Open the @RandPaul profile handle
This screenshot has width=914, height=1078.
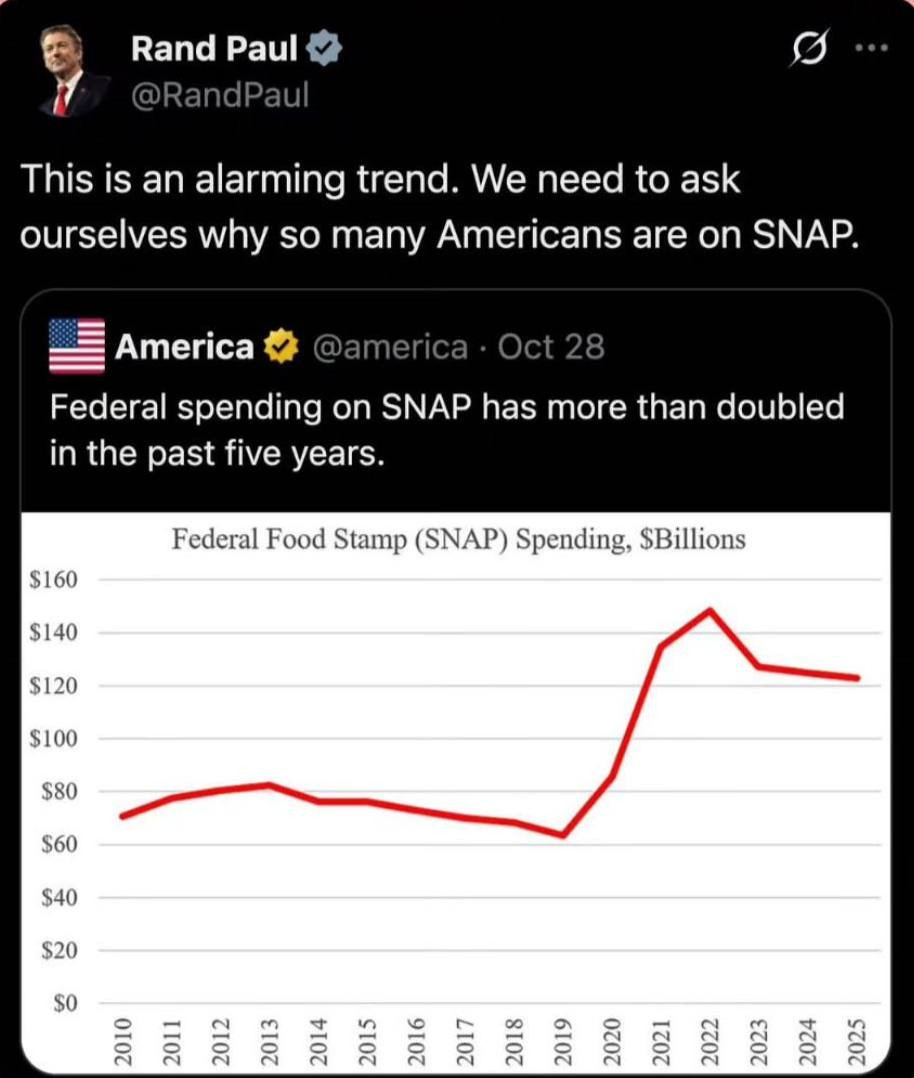point(220,95)
